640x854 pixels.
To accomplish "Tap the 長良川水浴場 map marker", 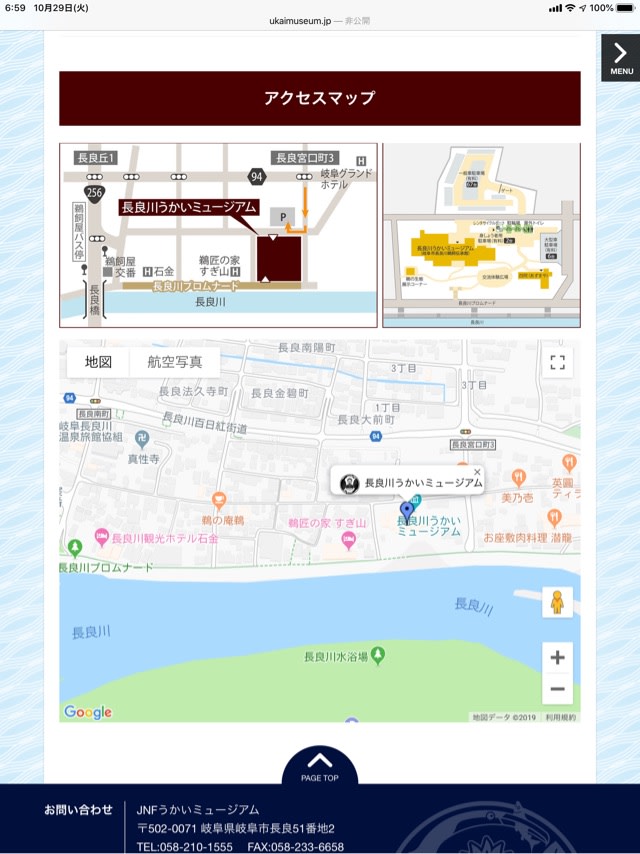I will point(377,655).
